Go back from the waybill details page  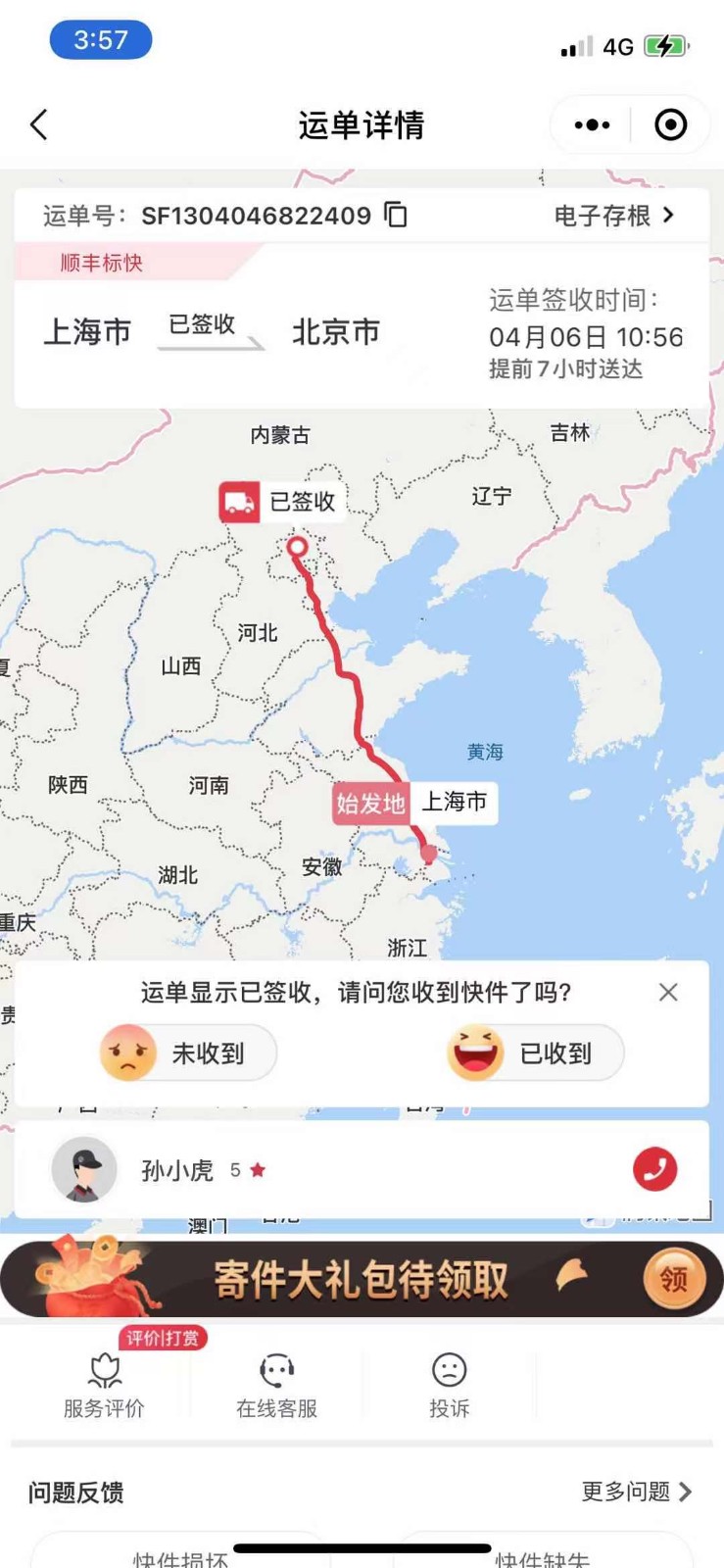(39, 125)
